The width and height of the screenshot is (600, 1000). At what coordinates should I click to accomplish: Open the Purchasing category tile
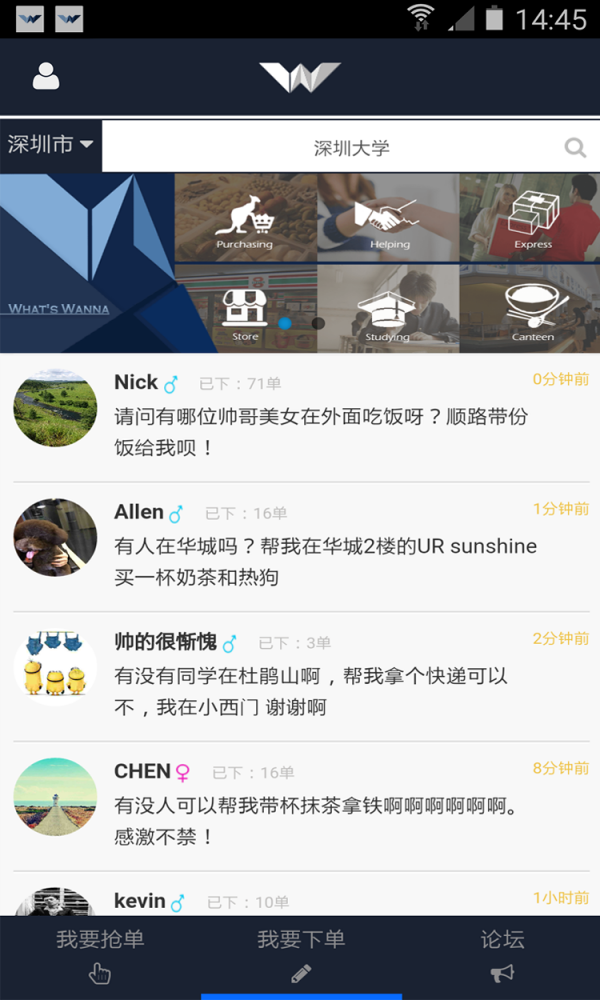[245, 220]
